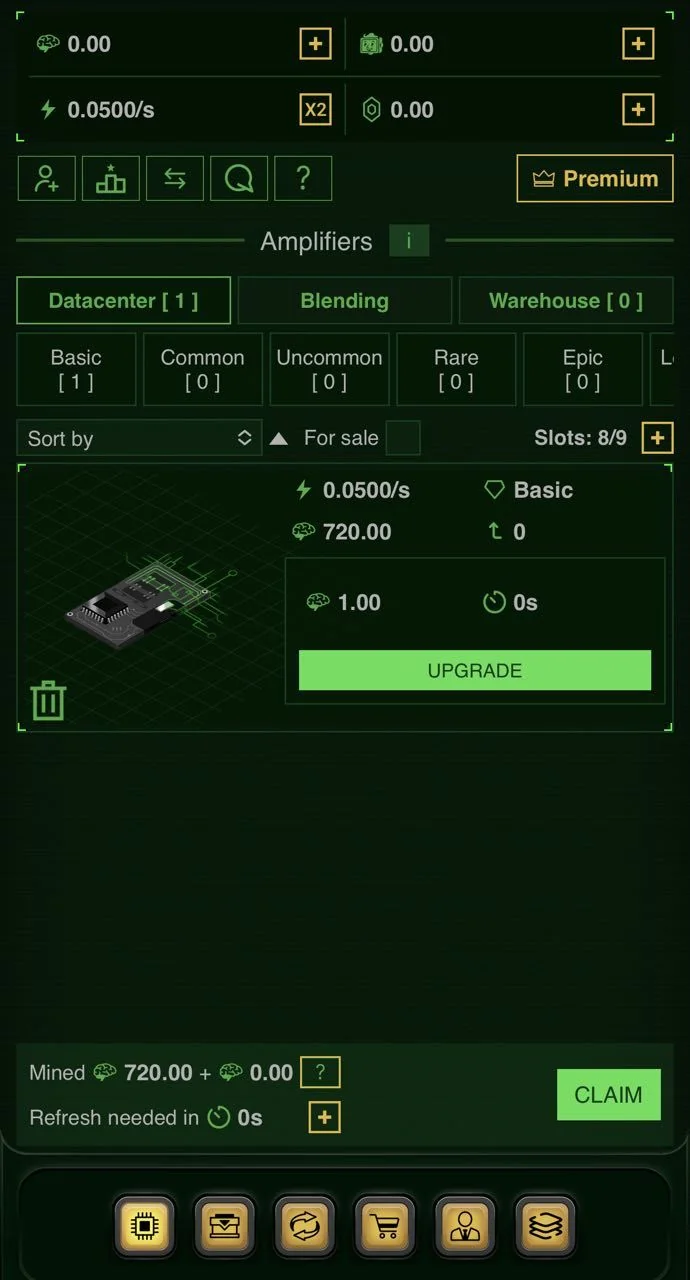The image size is (690, 1280).
Task: Filter by Common rarity
Action: pos(203,369)
